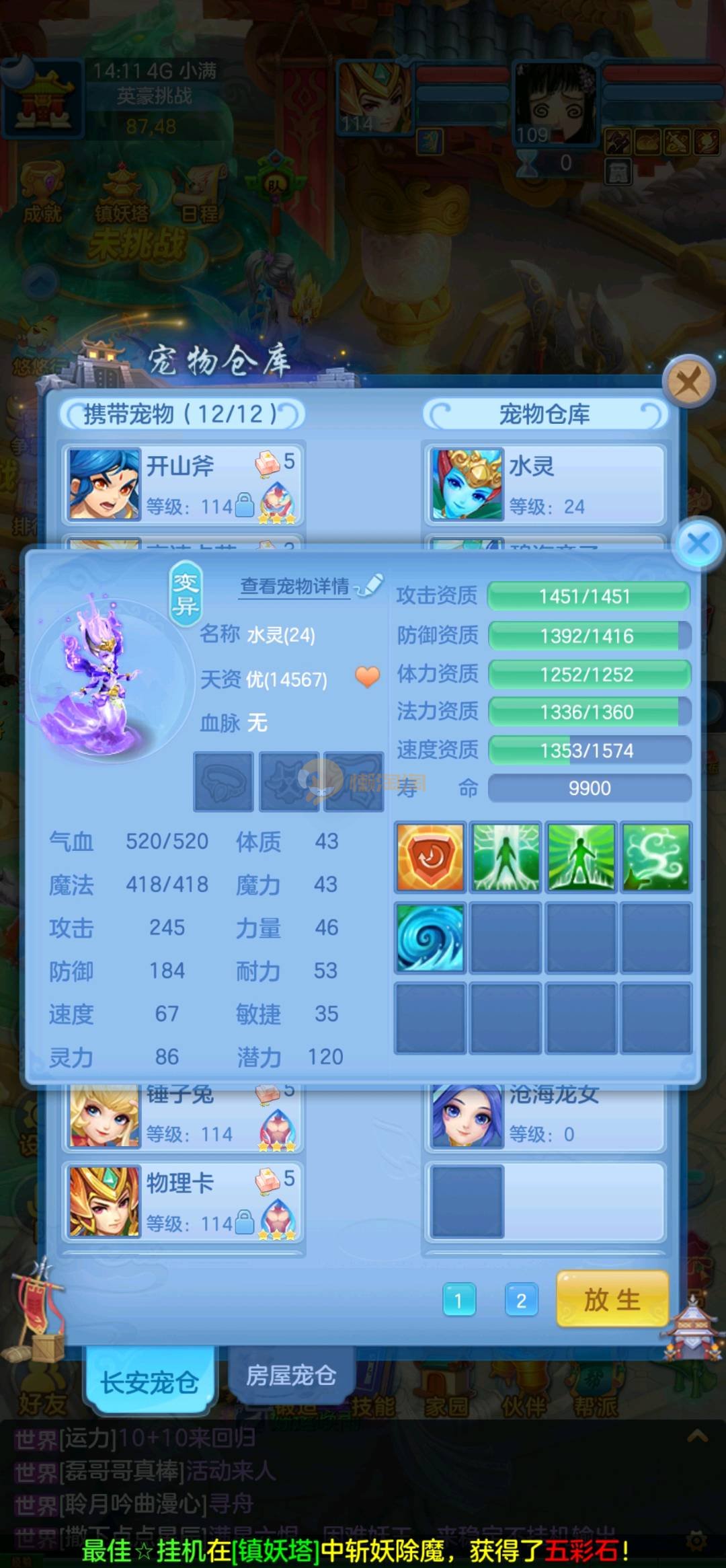Open 查看宠物详情 link
Viewport: 726px width, 1568px height.
296,587
